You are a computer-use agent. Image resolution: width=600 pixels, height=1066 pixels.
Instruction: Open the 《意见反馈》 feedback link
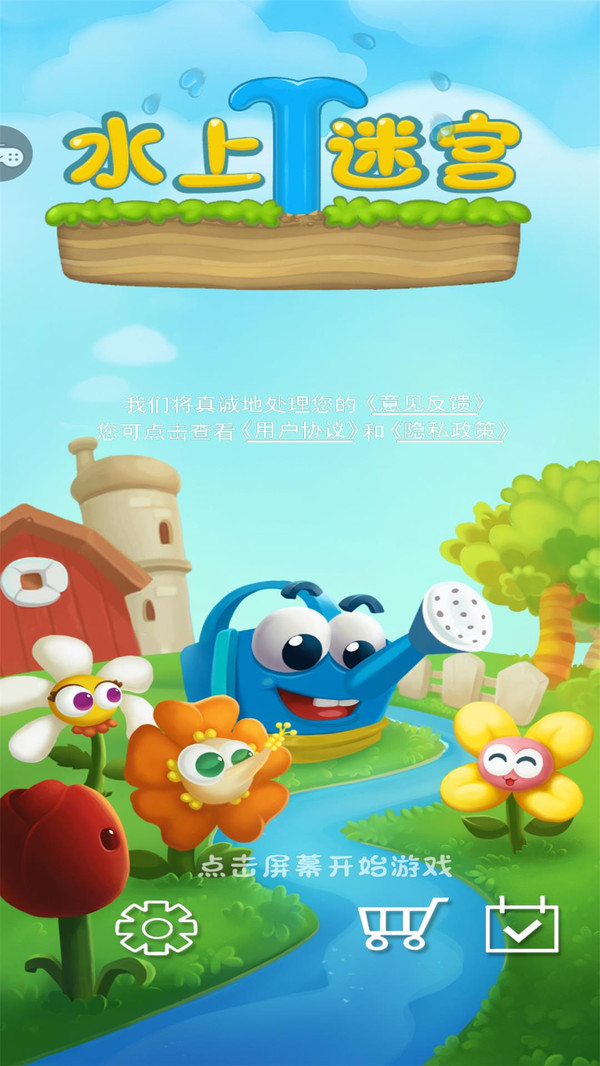click(x=425, y=404)
